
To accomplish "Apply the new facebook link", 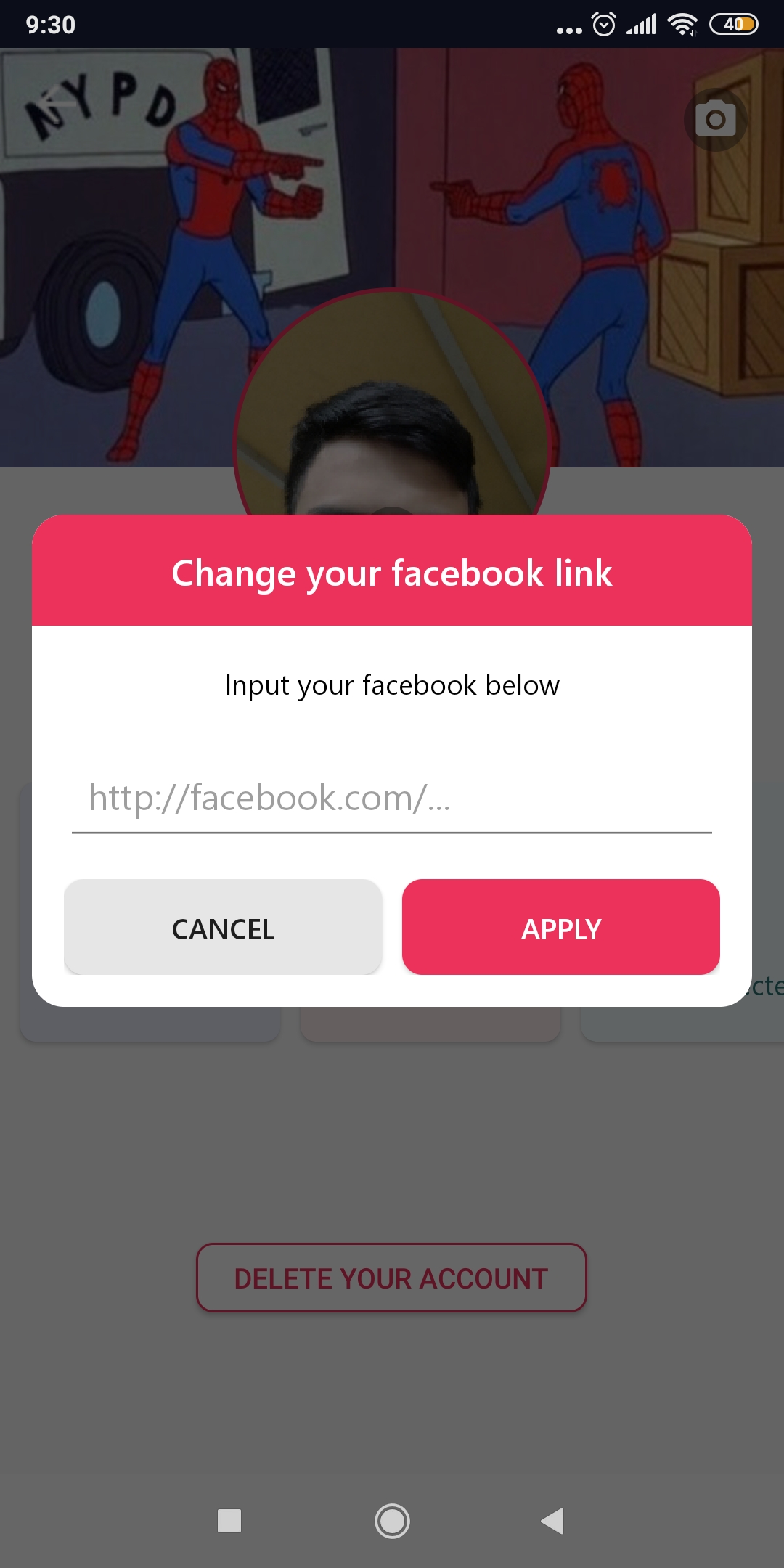I will coord(560,927).
